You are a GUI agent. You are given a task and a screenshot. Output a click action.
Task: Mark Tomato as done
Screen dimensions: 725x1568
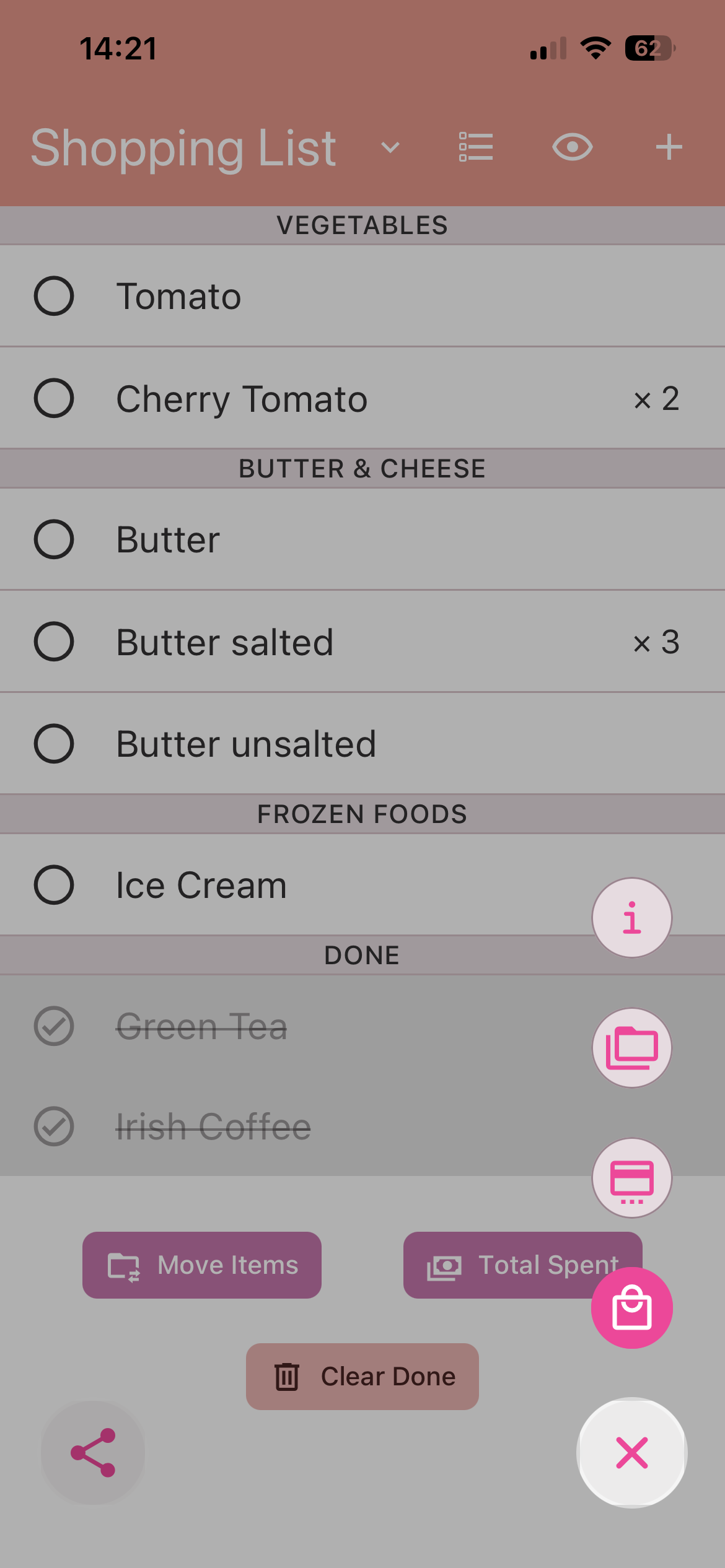pyautogui.click(x=54, y=296)
